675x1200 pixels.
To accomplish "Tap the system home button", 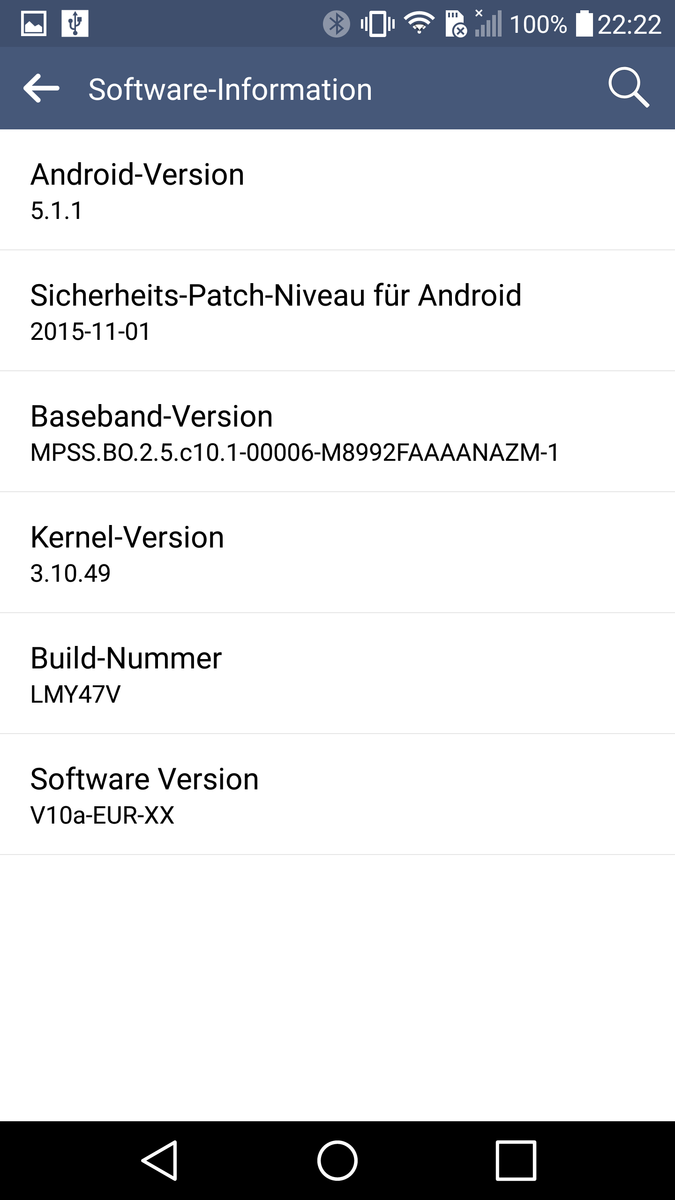I will 337,1160.
